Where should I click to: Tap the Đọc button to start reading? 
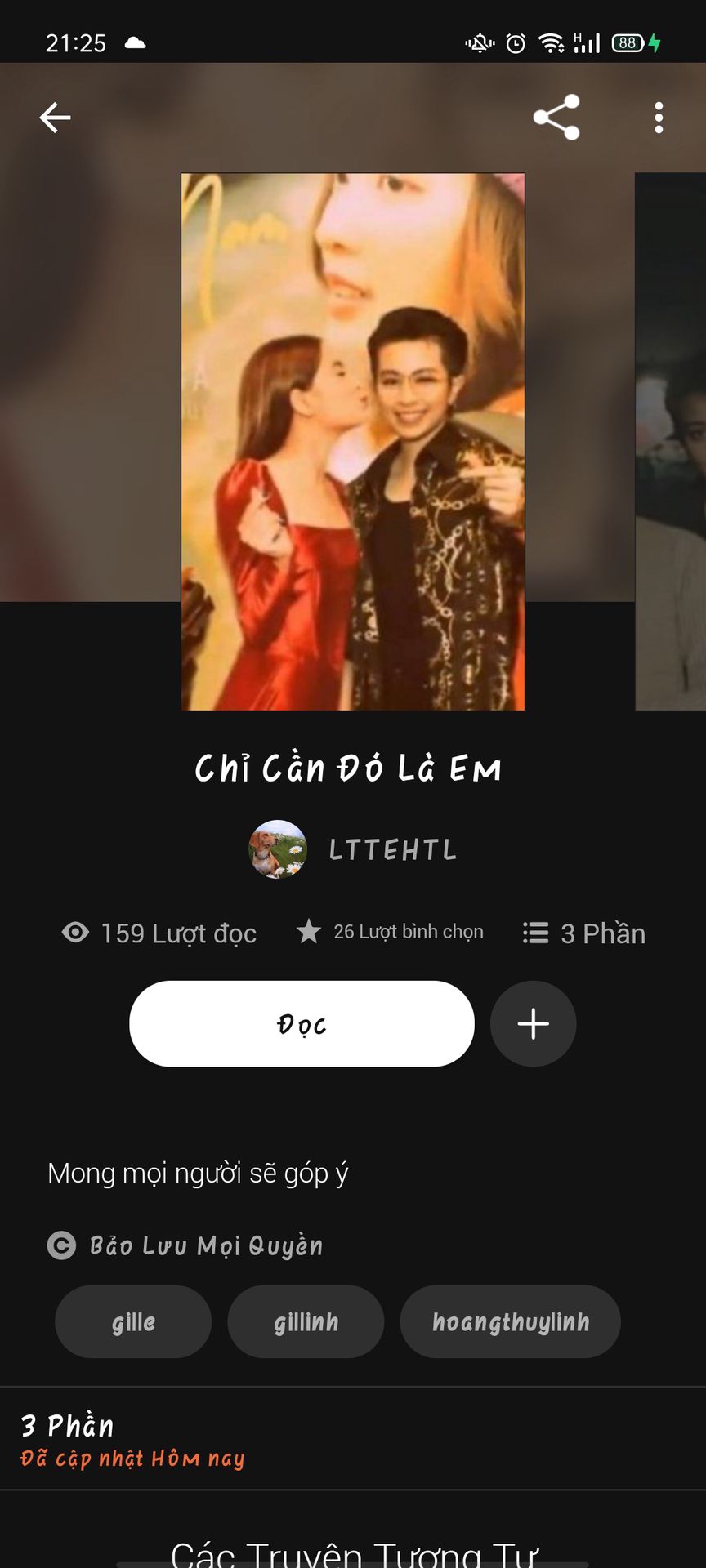(x=302, y=1023)
